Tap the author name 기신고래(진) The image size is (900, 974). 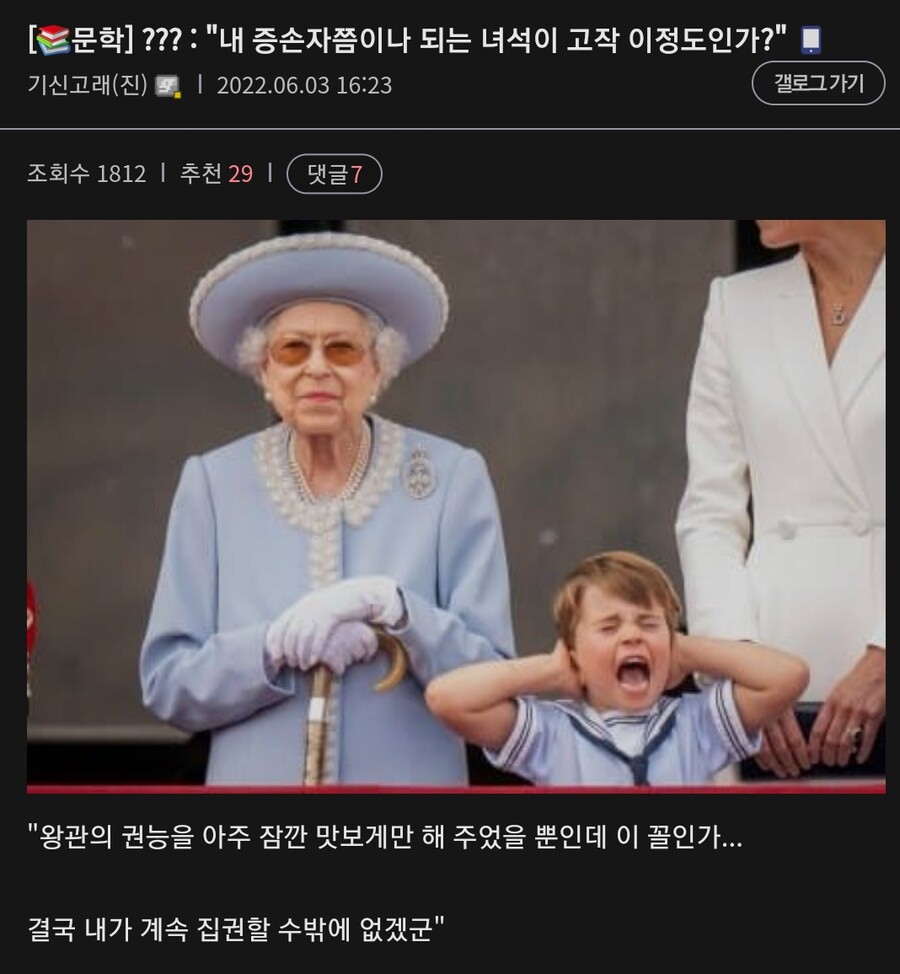tap(89, 86)
